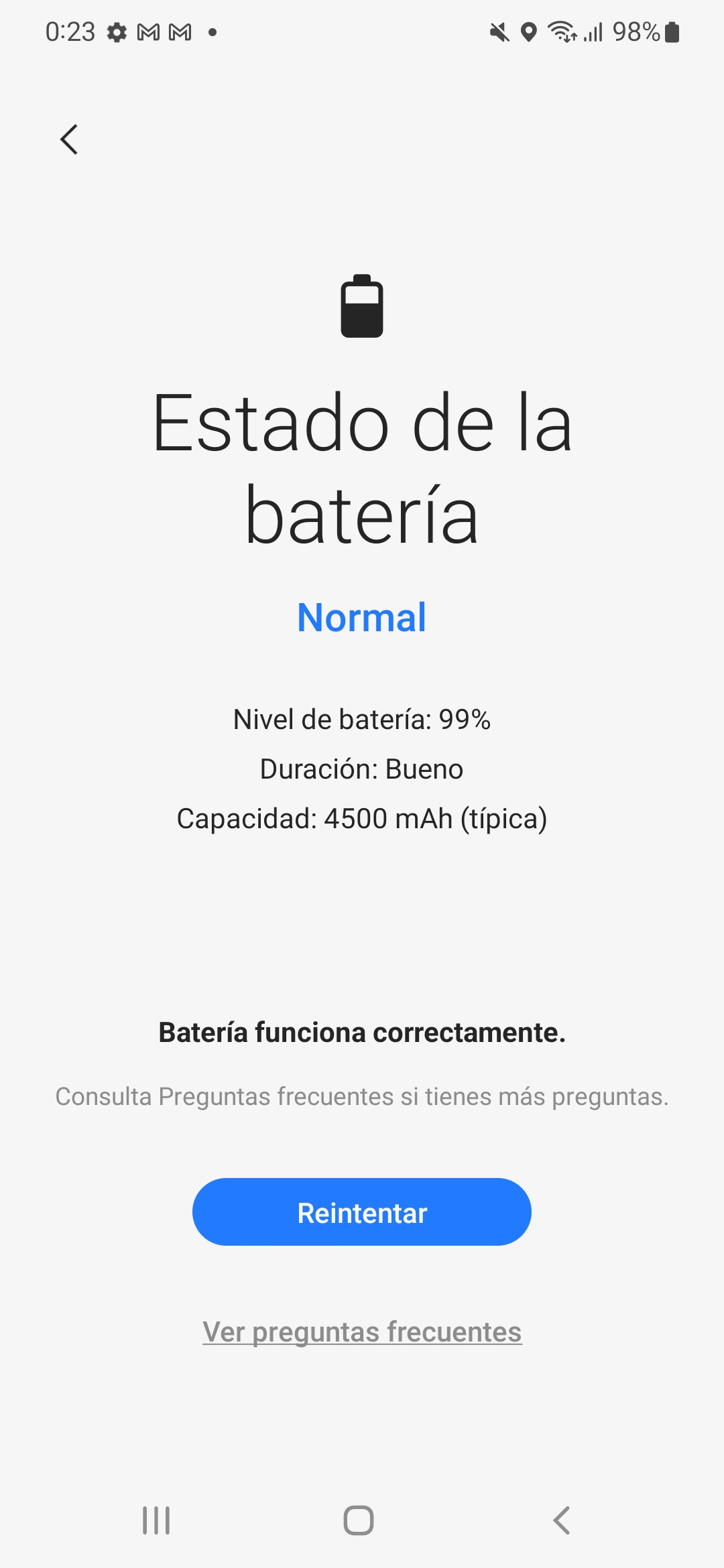Open recent apps from the navigation bar
The height and width of the screenshot is (1568, 724).
coord(156,1520)
